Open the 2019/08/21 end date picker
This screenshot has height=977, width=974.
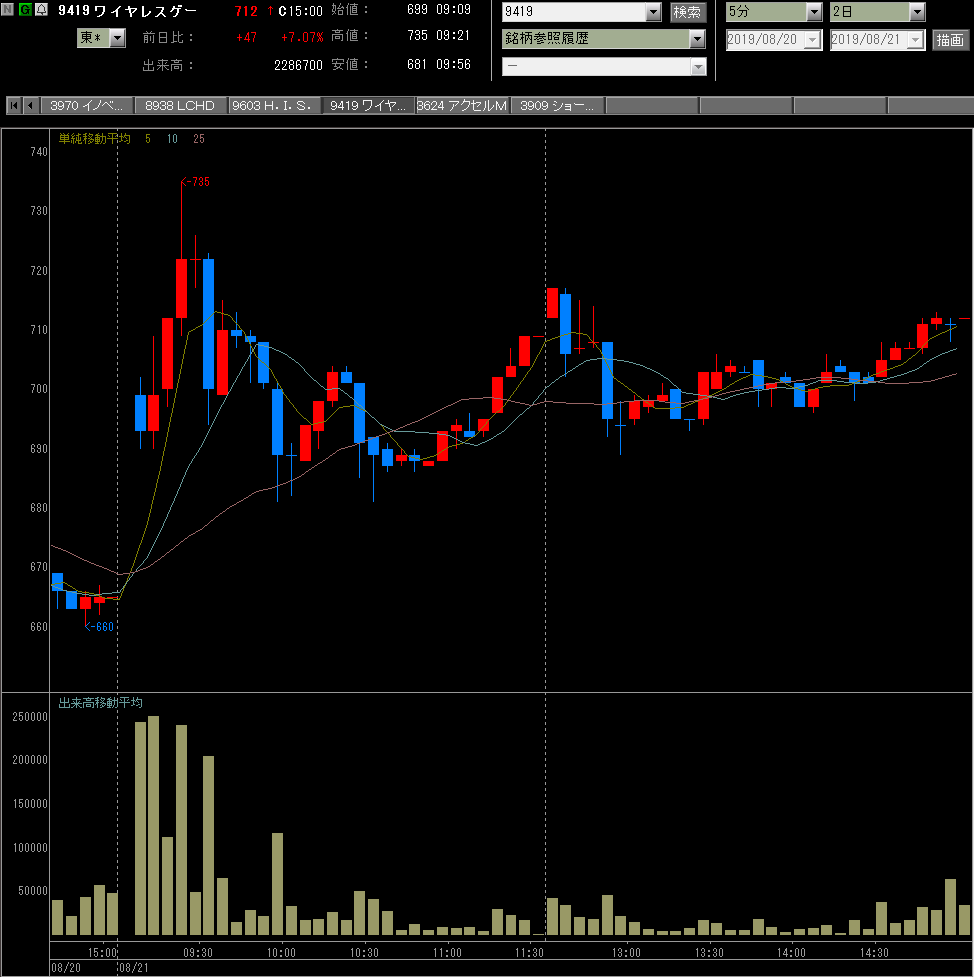coord(915,40)
